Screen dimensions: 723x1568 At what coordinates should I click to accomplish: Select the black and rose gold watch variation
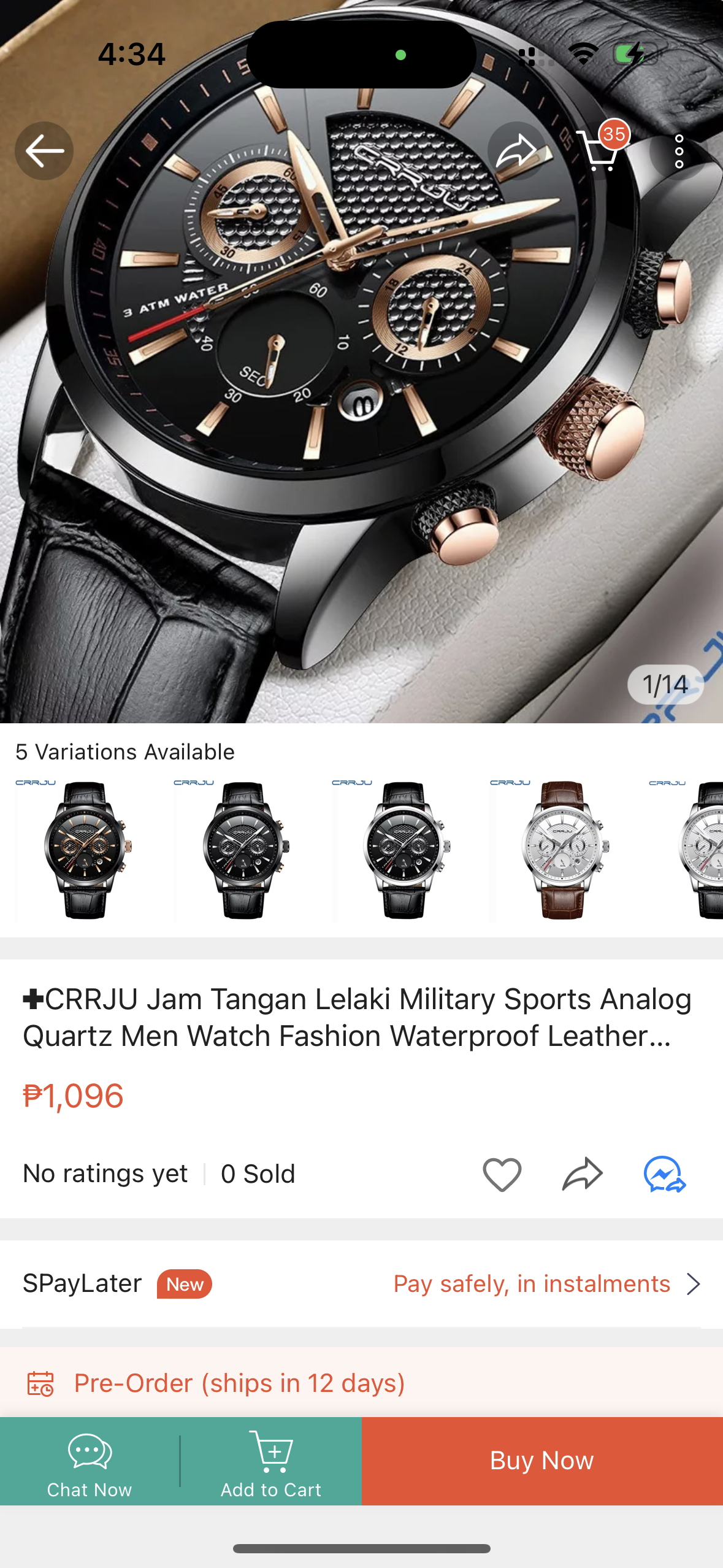(x=86, y=850)
